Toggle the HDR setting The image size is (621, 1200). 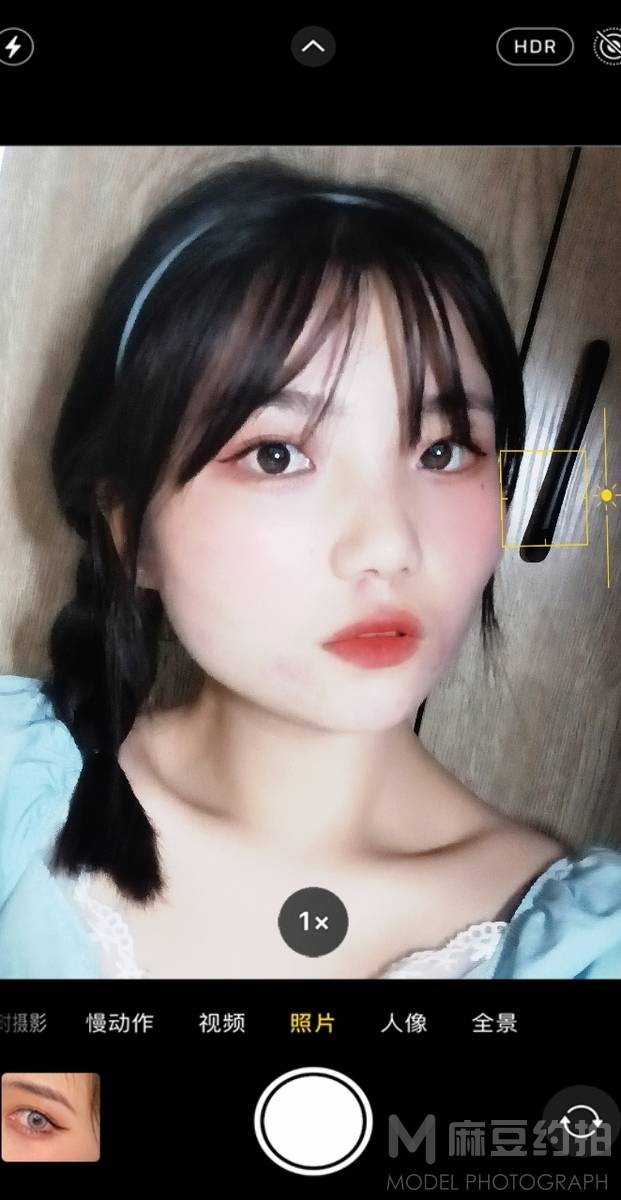coord(535,46)
